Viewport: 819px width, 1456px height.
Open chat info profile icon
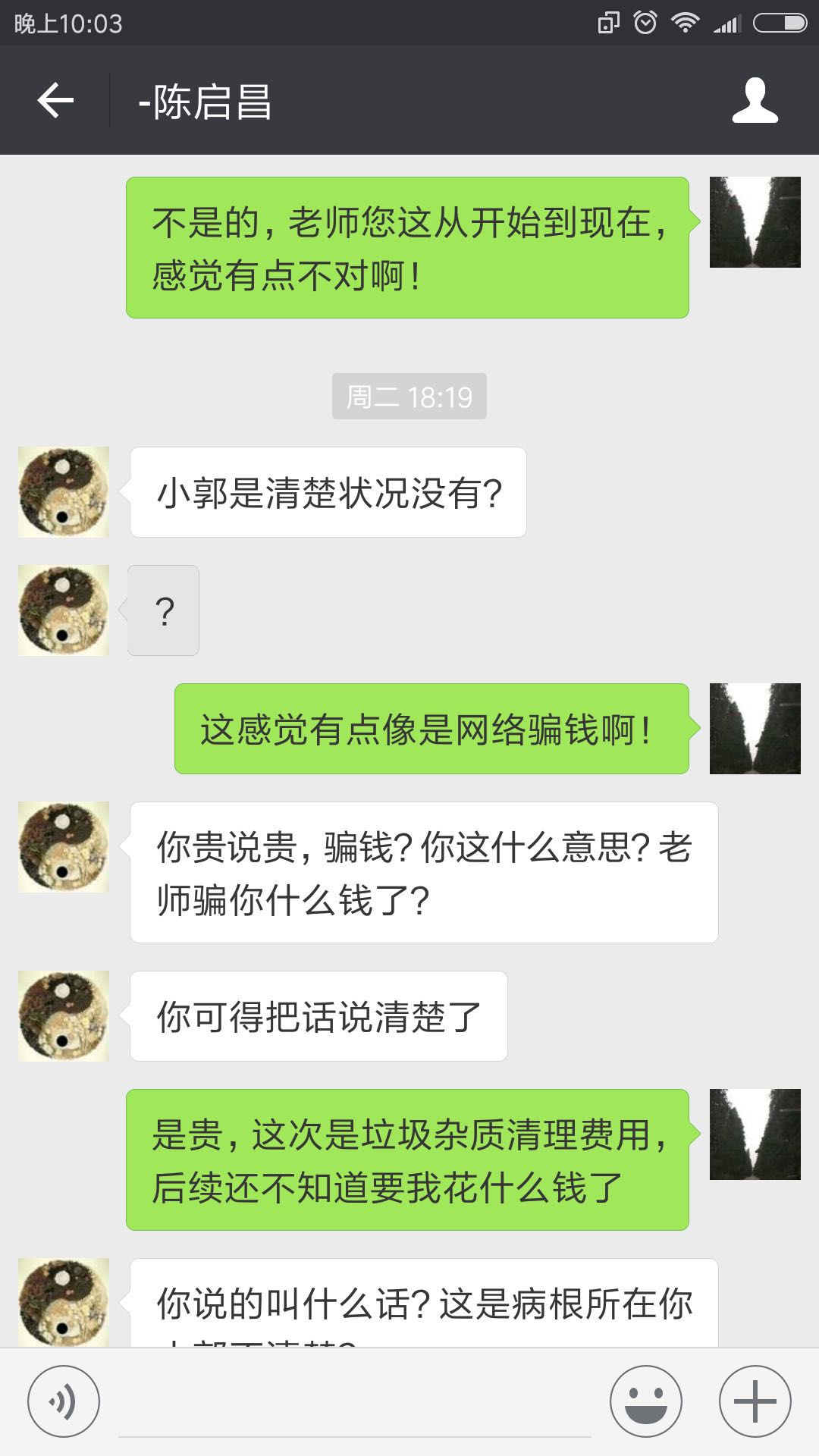[755, 100]
